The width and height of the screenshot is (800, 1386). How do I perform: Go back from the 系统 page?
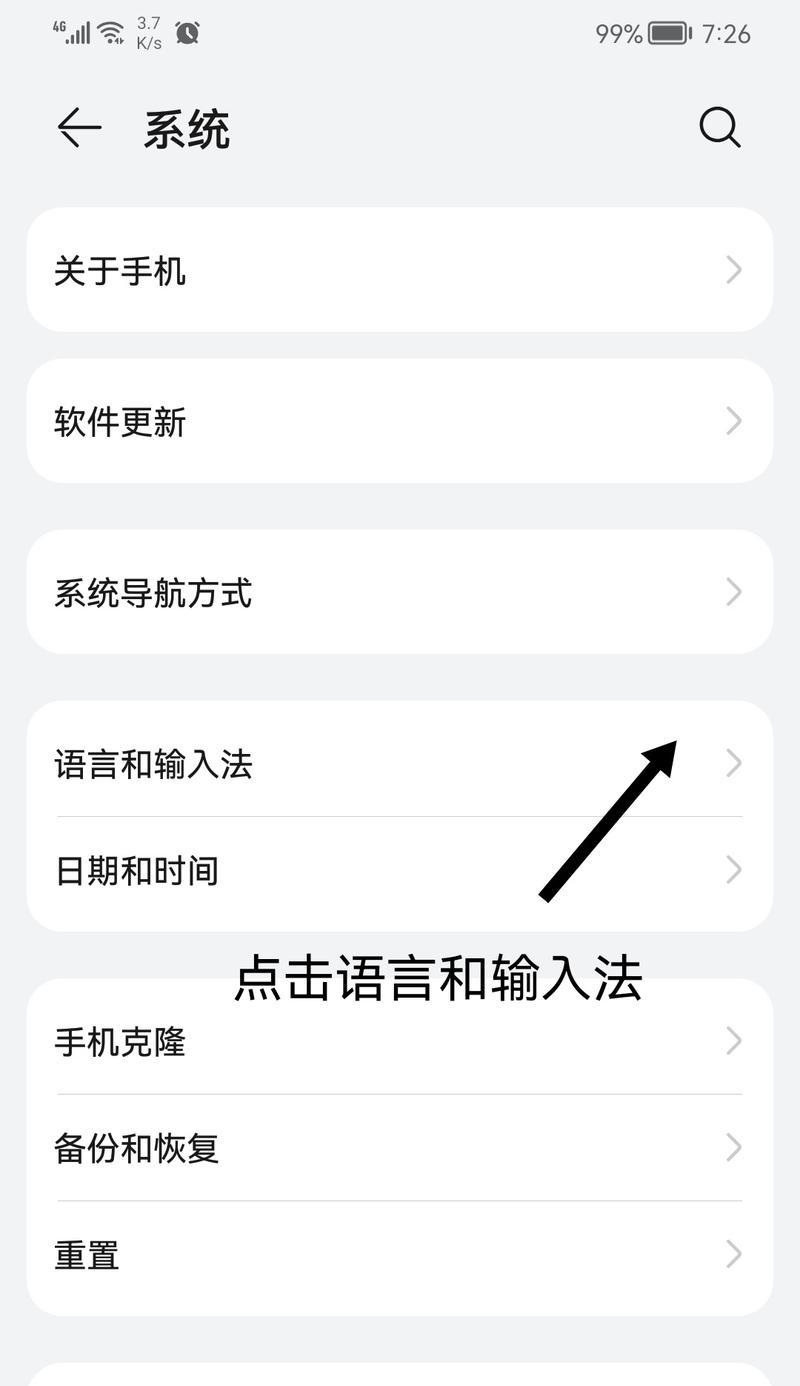[79, 129]
